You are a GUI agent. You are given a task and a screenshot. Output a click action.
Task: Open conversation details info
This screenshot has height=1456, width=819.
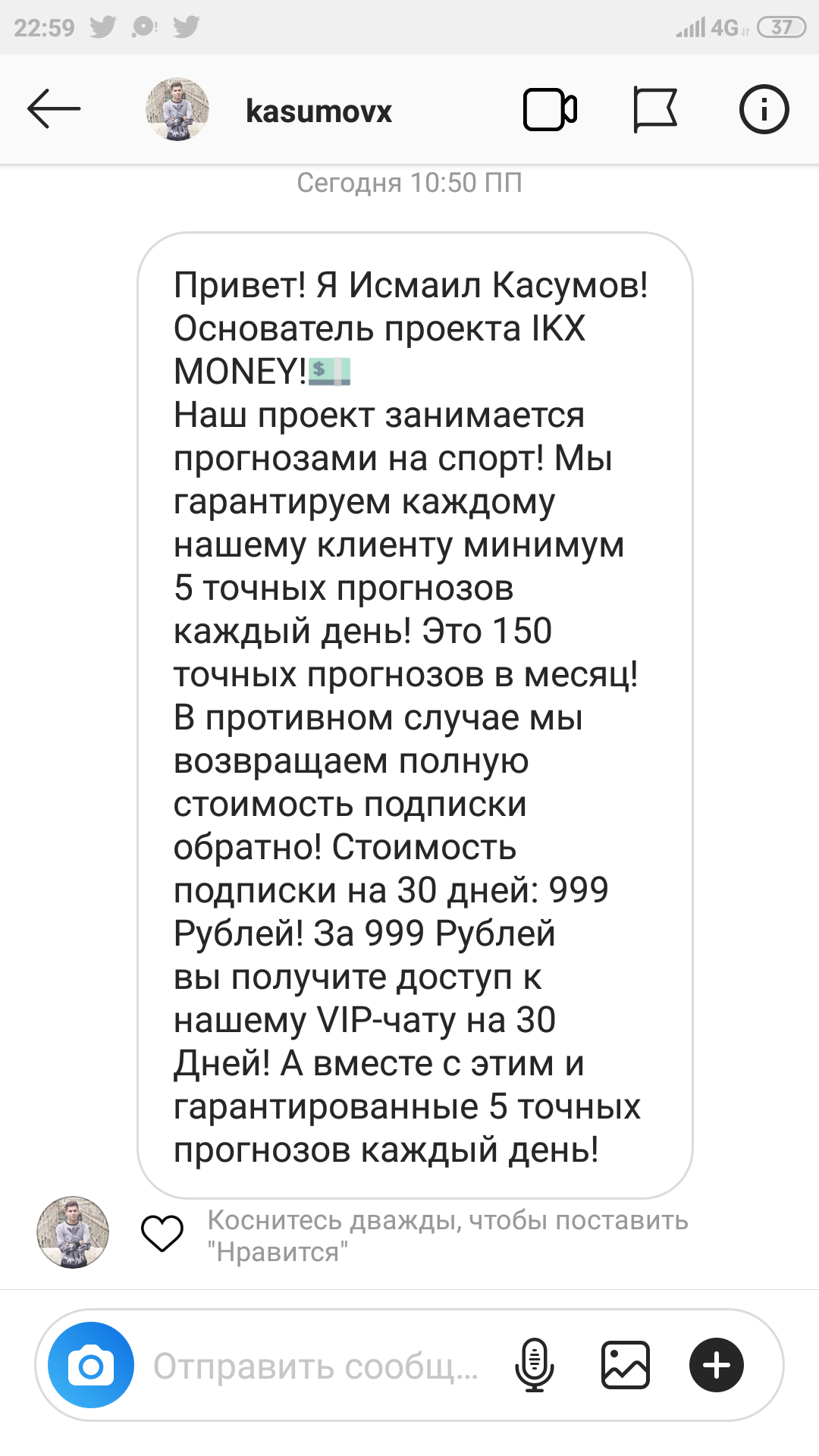click(x=764, y=110)
